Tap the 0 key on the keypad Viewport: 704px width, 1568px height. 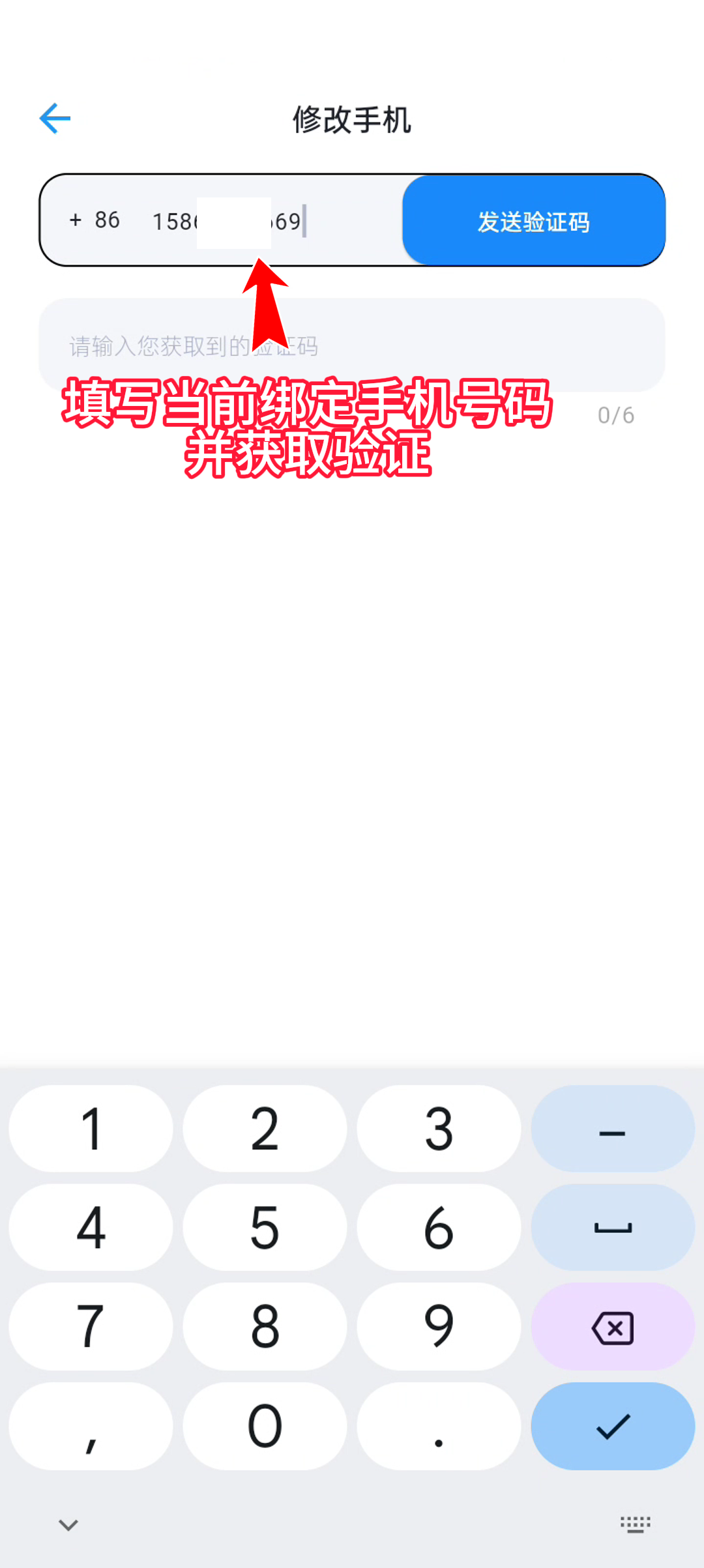[265, 1426]
